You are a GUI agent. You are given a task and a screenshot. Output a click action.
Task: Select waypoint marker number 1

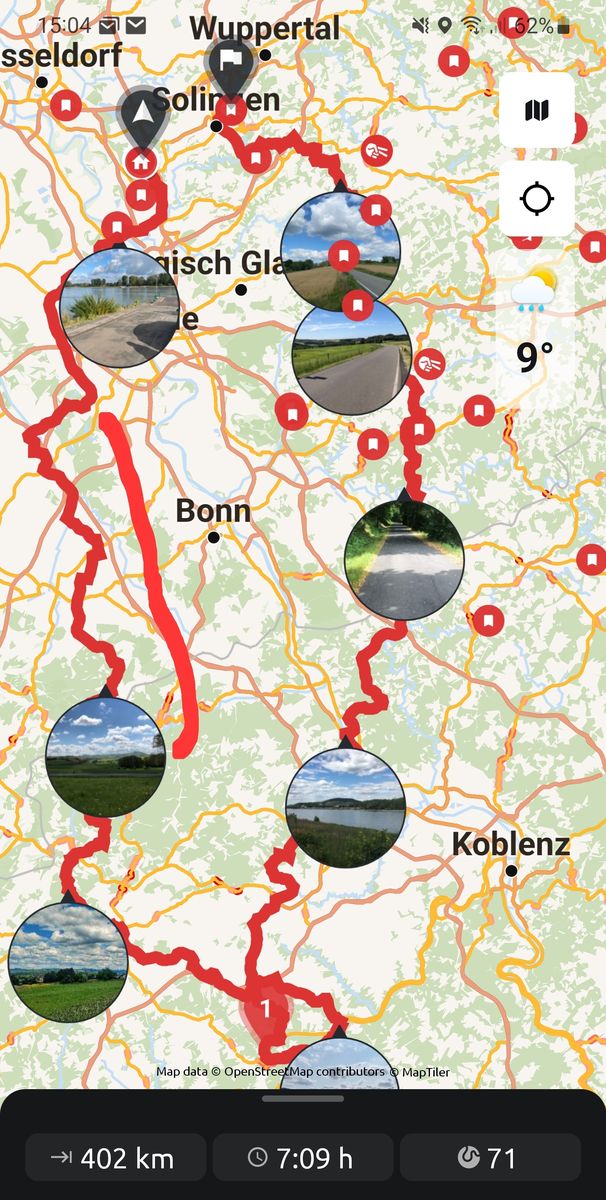266,1007
